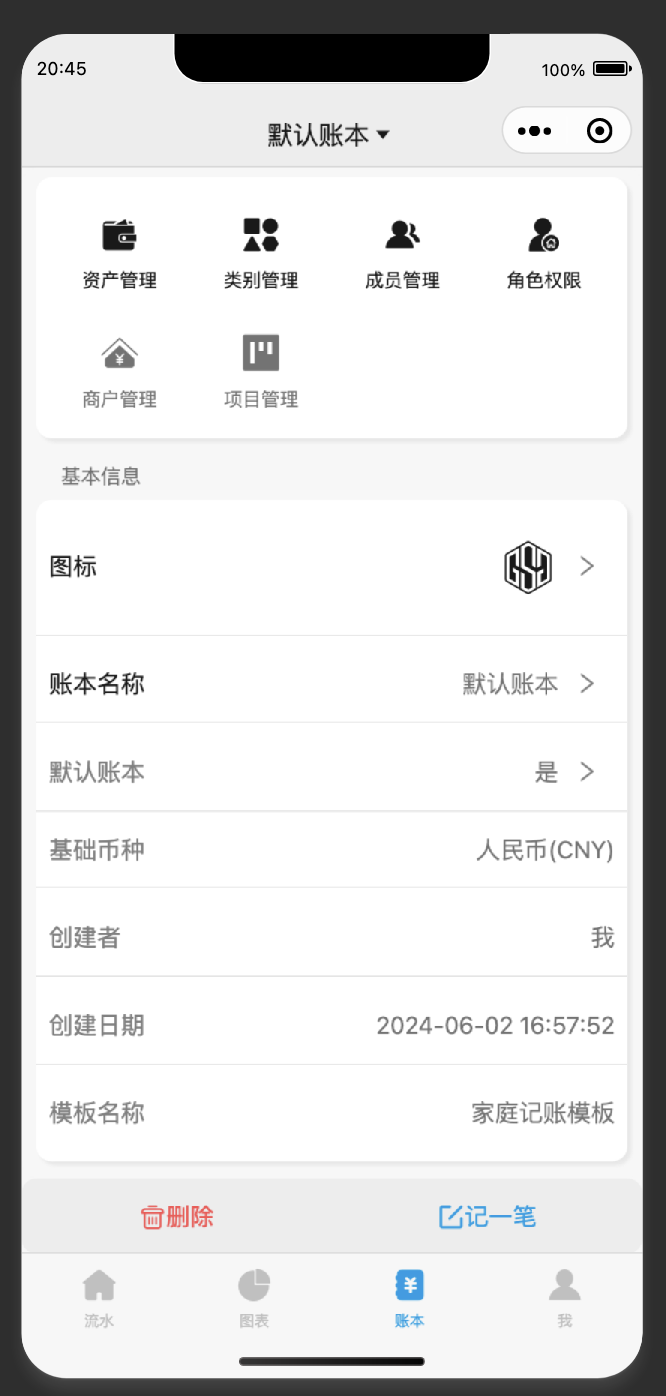This screenshot has width=666, height=1396.
Task: Change the account book 图标
Action: [x=332, y=567]
